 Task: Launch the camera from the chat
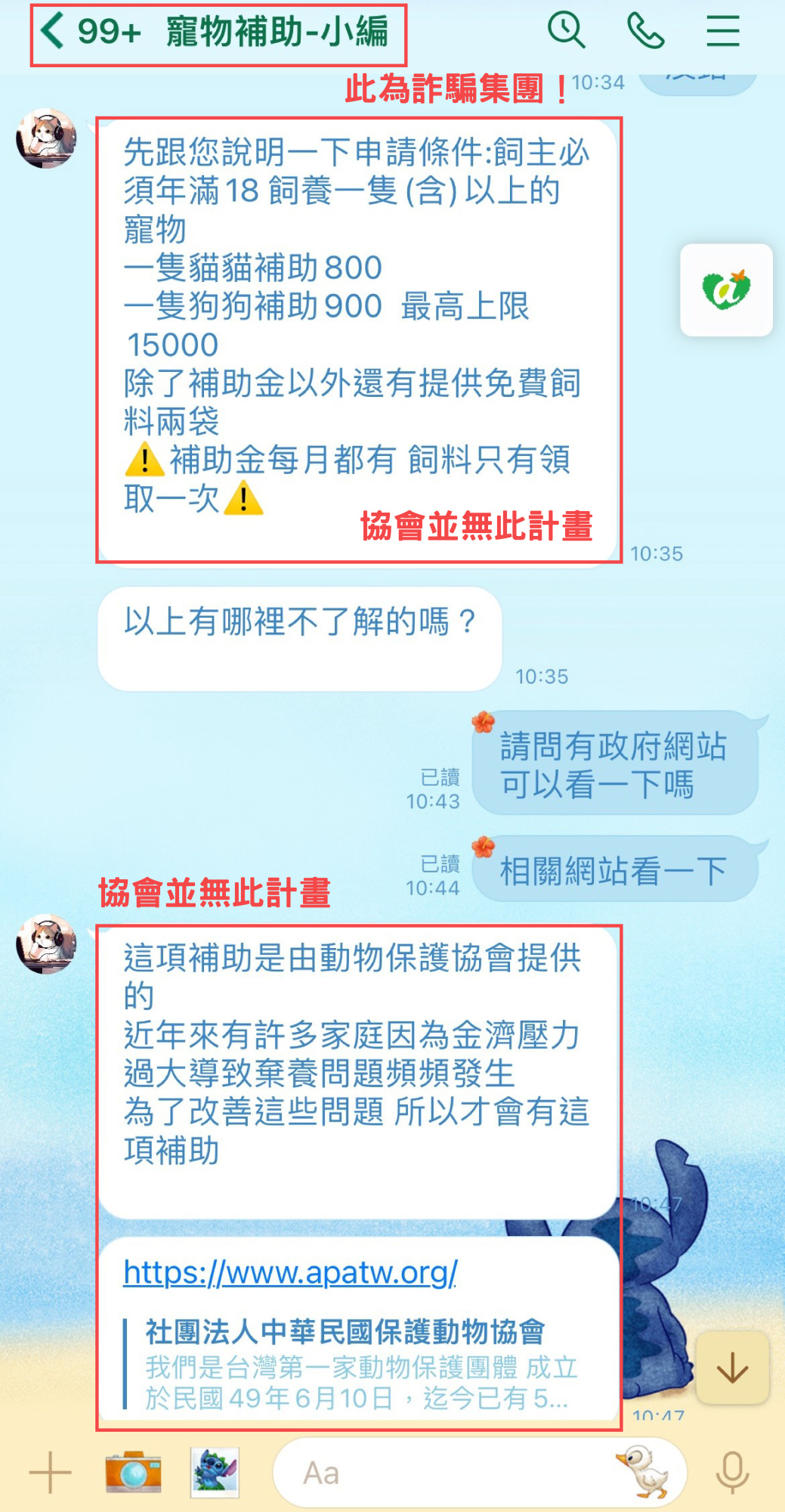pyautogui.click(x=133, y=1472)
